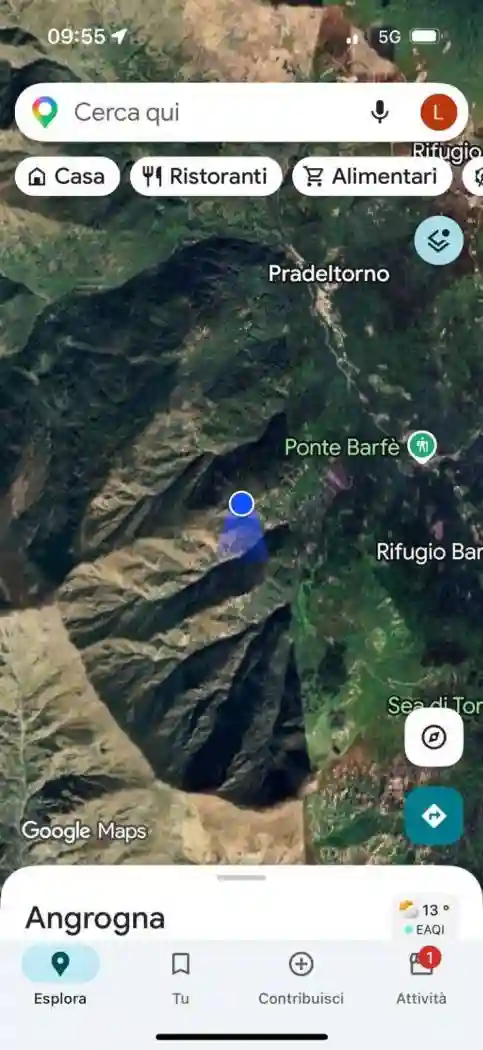Open the Ponte Barfè place marker

pos(423,447)
